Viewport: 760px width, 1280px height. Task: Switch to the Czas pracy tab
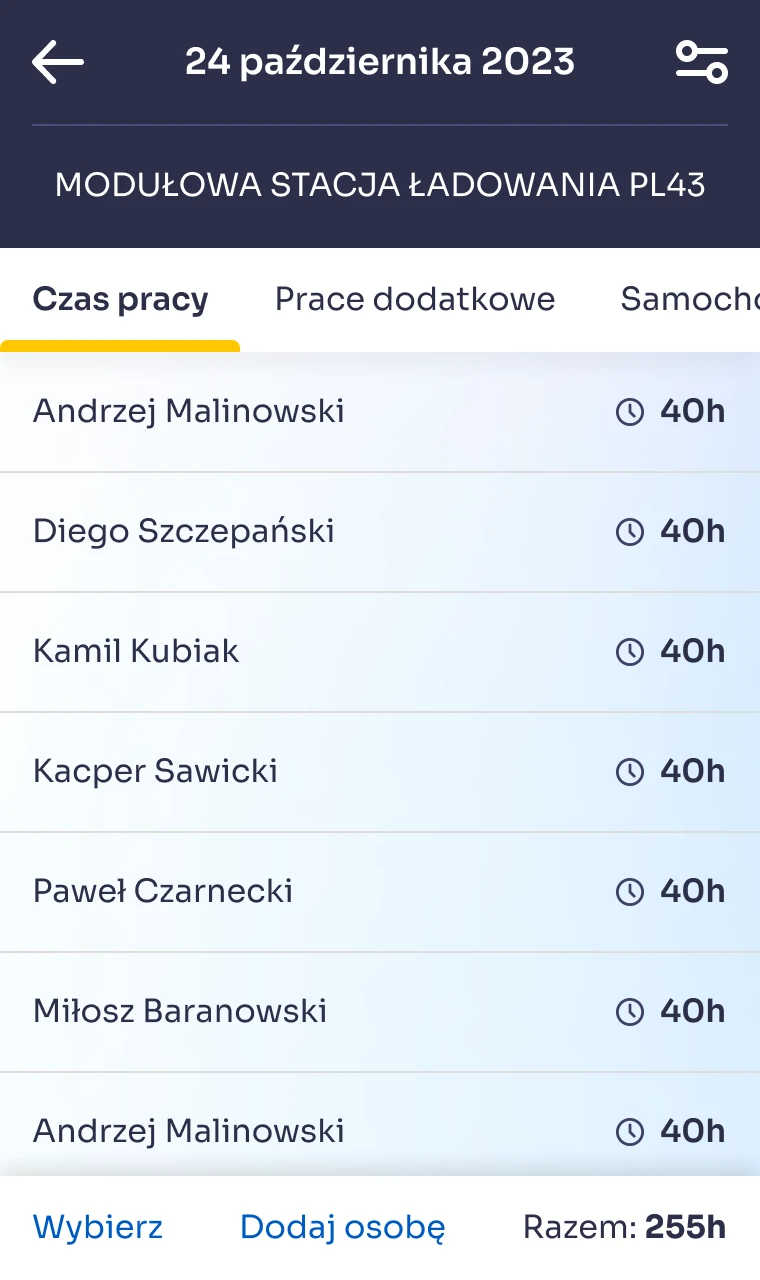point(120,299)
